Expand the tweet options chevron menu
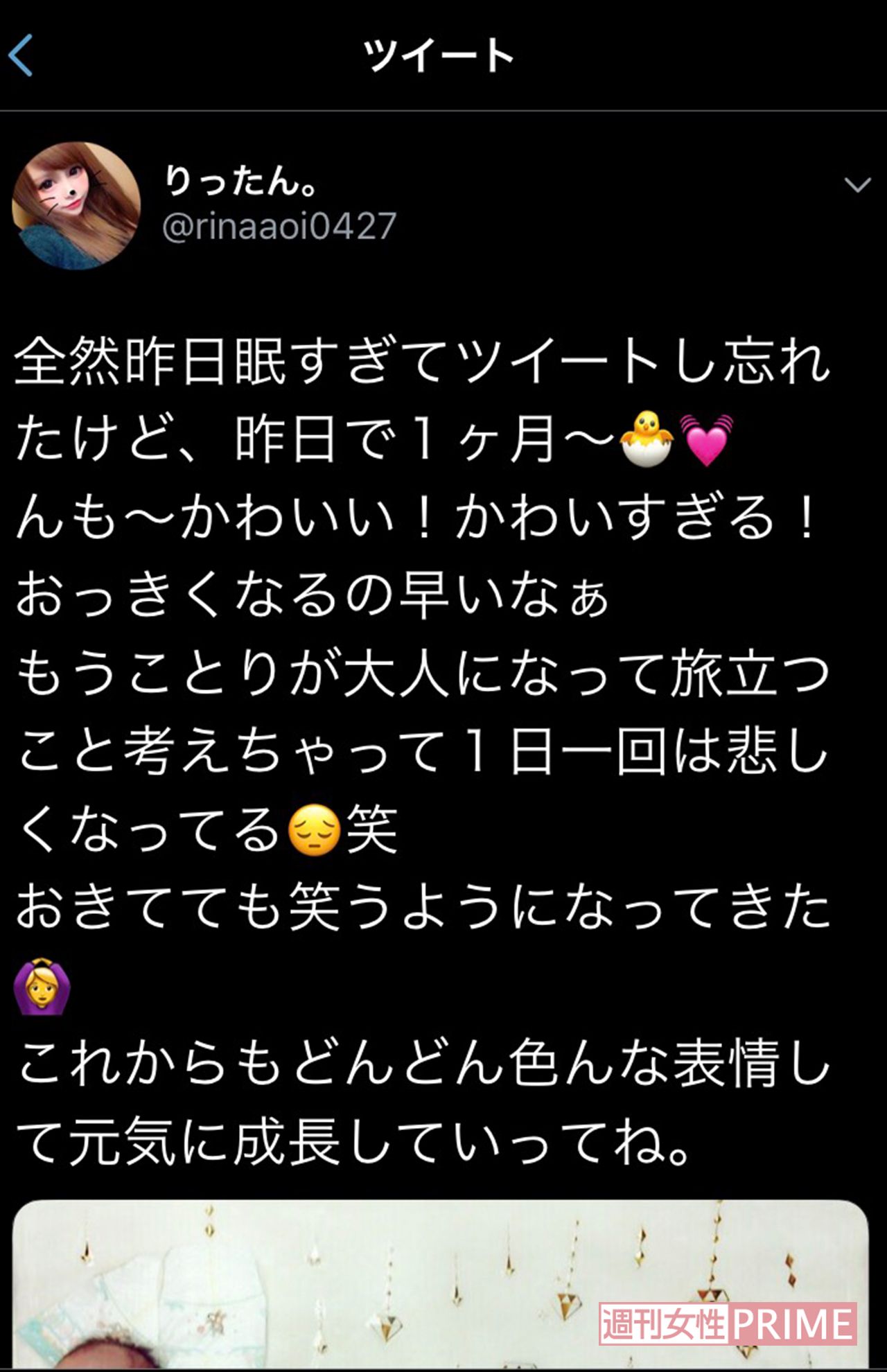The image size is (887, 1372). pos(857,185)
